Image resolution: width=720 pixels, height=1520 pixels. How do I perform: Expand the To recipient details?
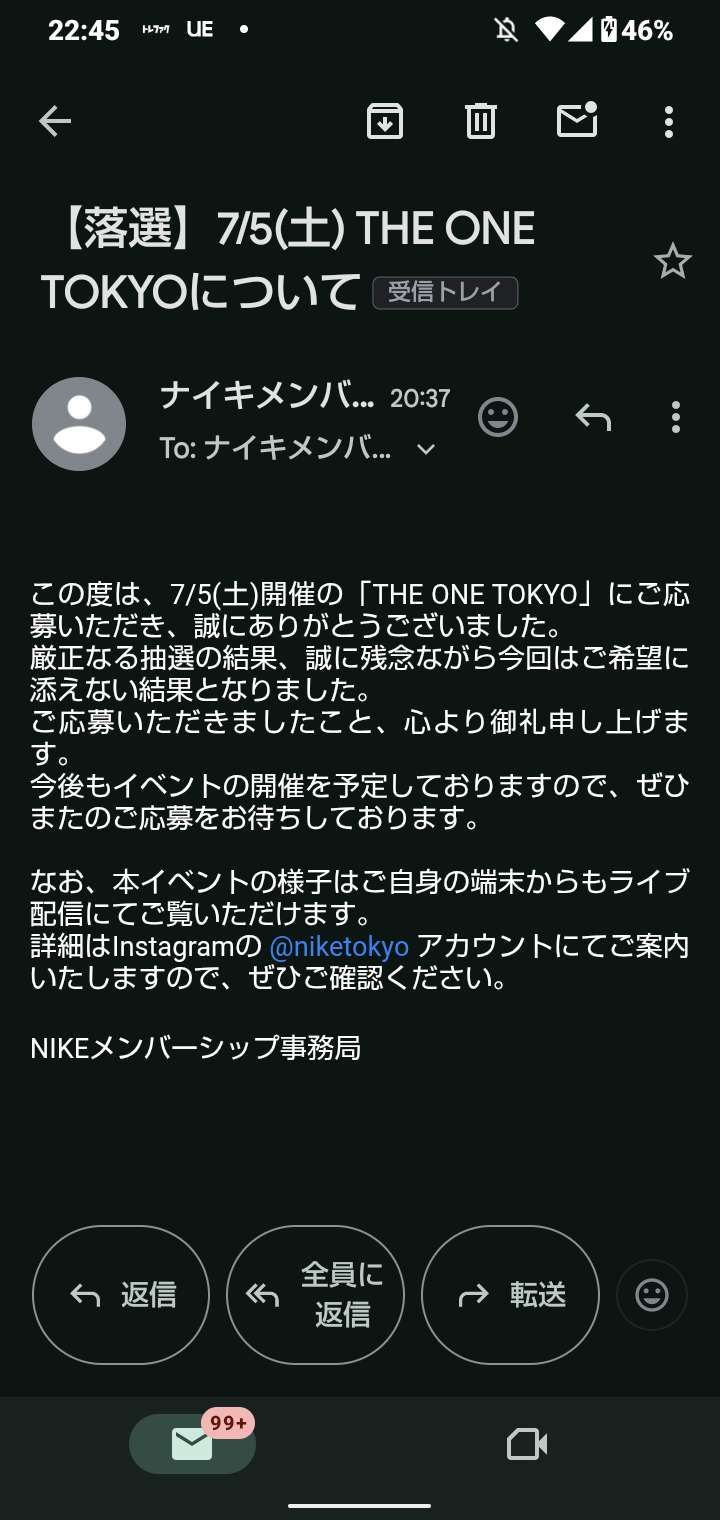(x=428, y=449)
